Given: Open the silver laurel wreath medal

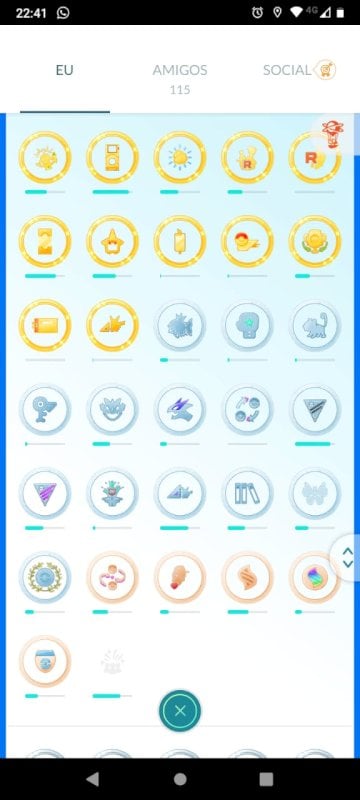Looking at the screenshot, I should click(45, 578).
